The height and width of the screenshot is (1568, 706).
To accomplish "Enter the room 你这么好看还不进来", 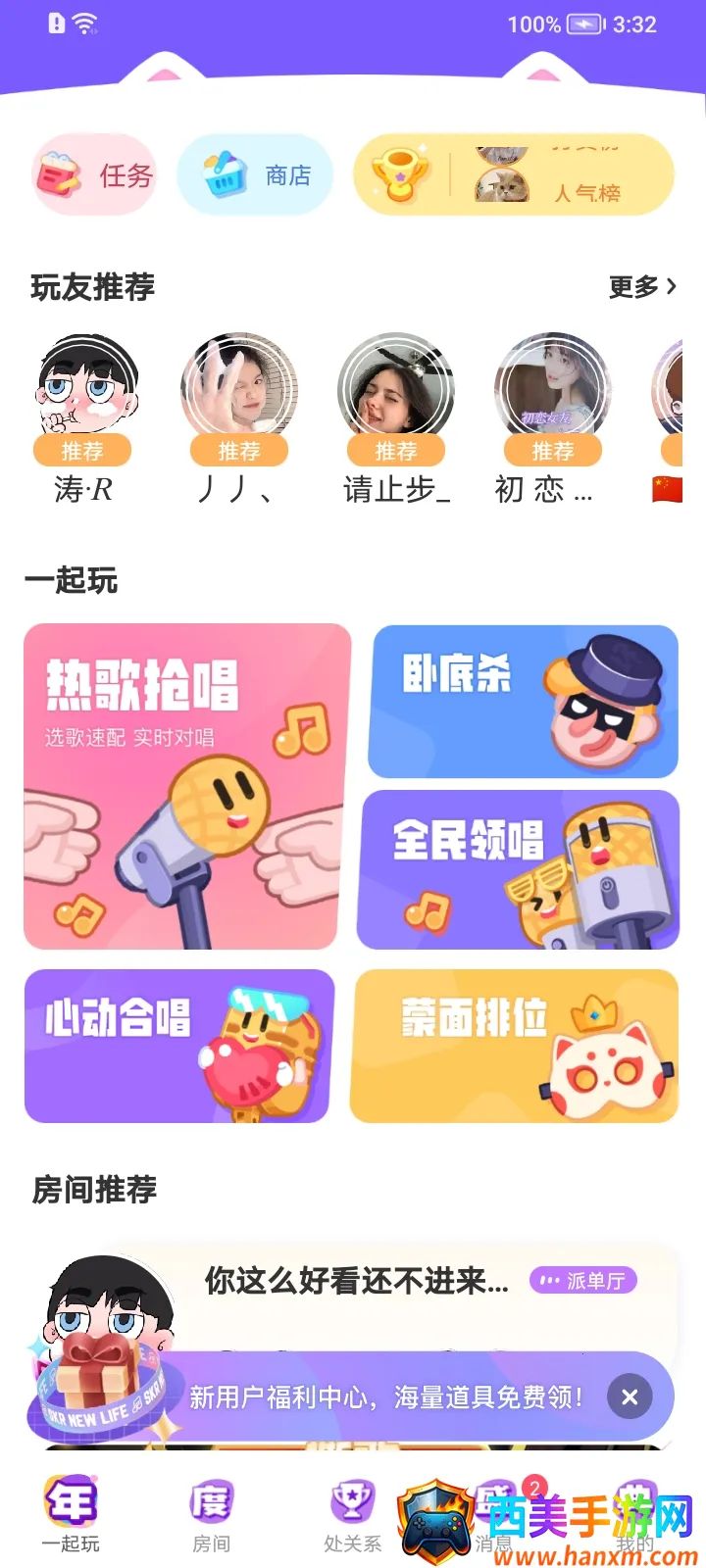I will click(356, 1282).
